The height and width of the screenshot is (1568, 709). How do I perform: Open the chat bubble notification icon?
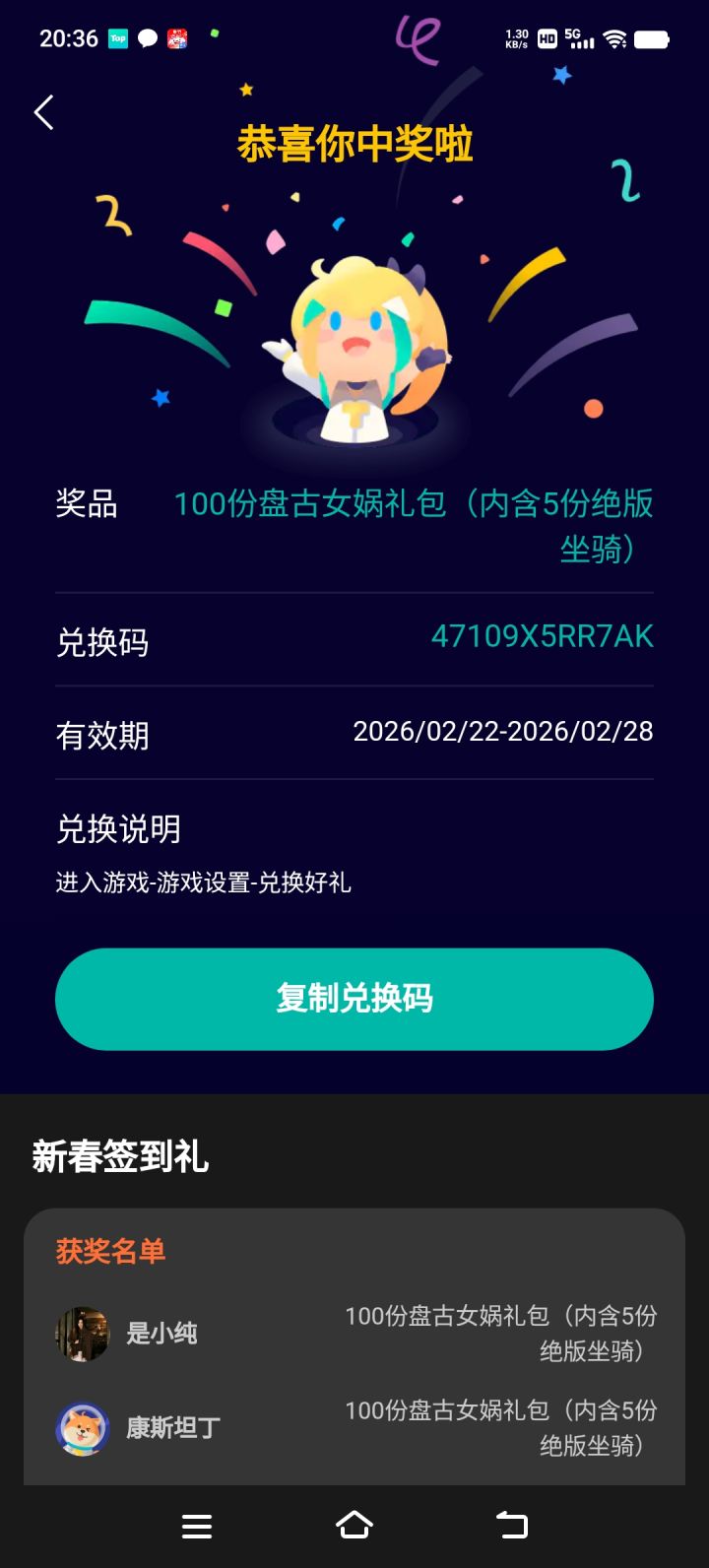click(x=146, y=37)
